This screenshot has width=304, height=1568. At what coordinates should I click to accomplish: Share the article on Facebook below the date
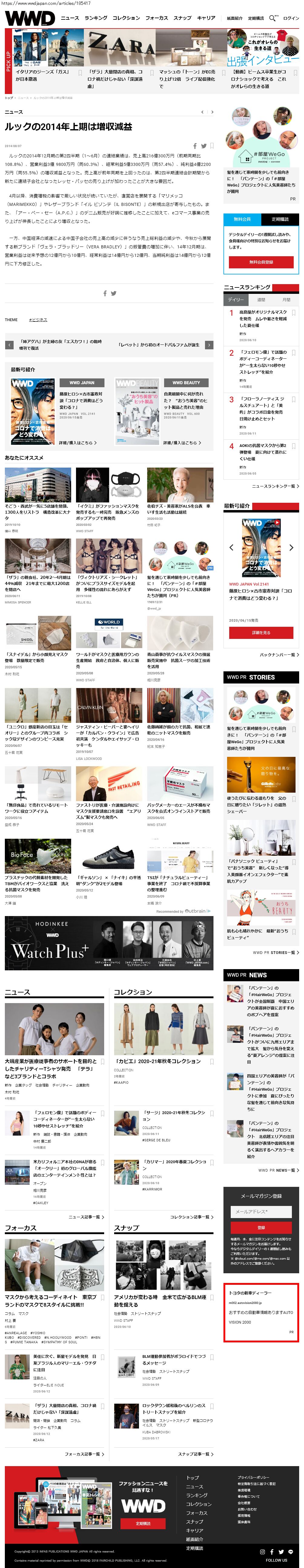195,146
